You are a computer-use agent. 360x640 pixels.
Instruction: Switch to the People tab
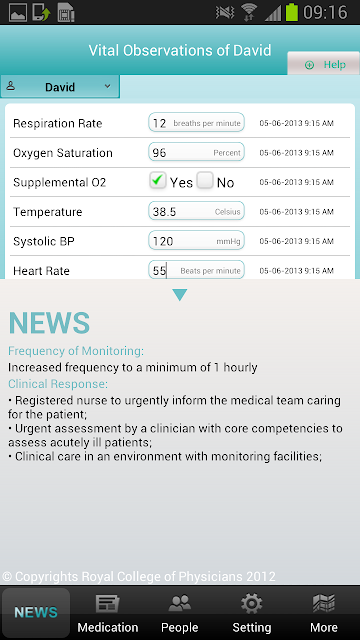tap(180, 612)
